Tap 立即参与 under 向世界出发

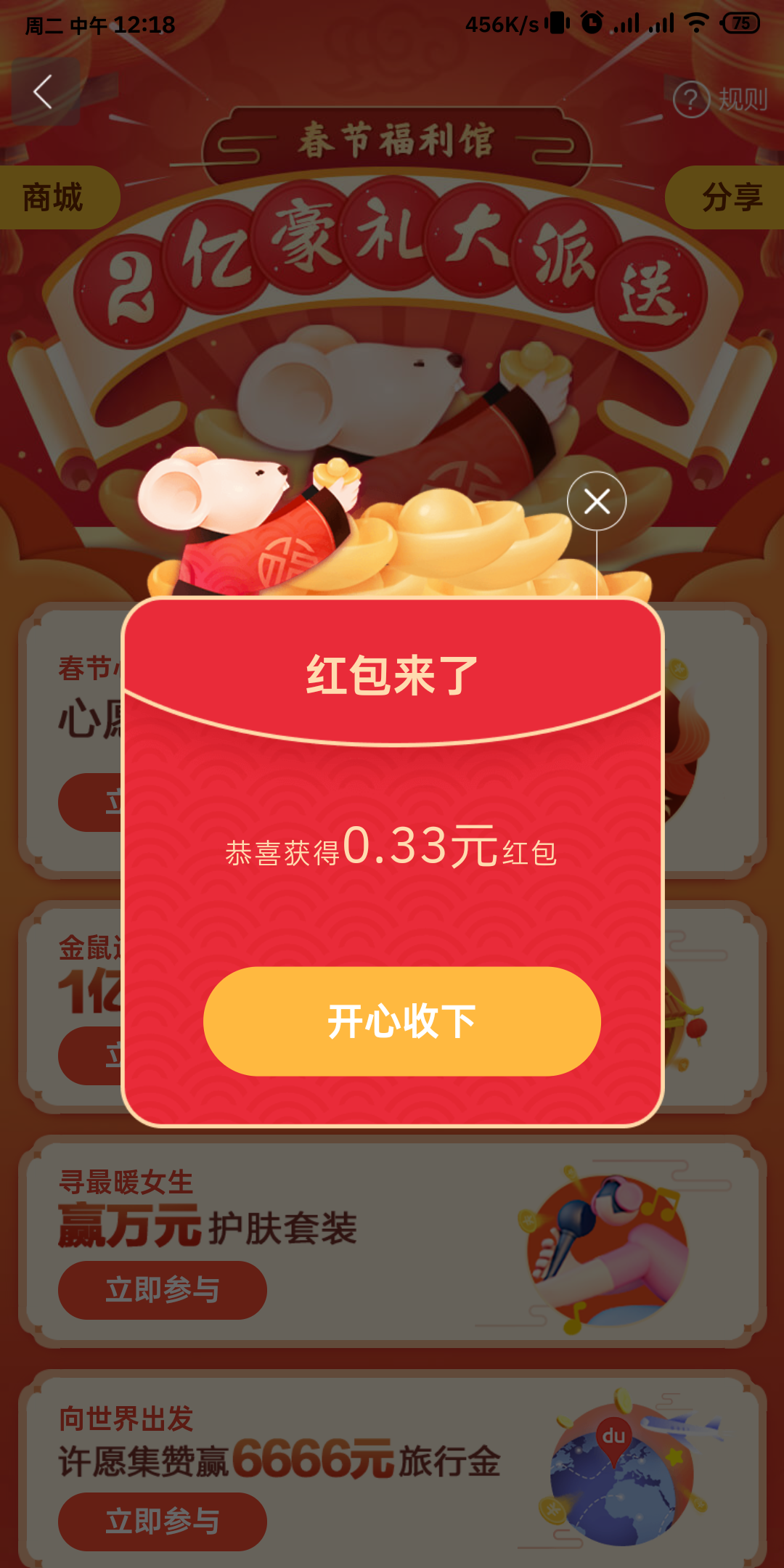pyautogui.click(x=163, y=1521)
